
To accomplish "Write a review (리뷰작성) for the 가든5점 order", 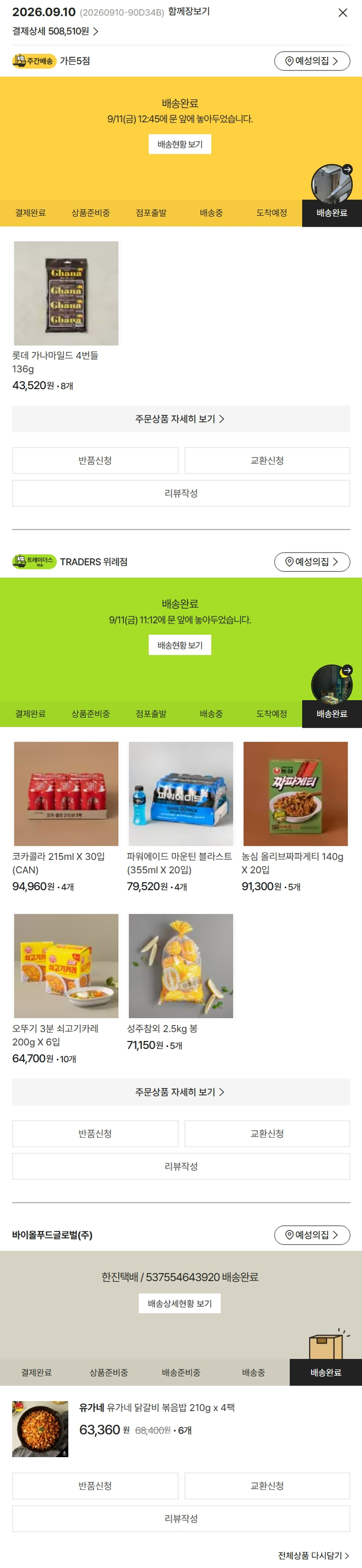I will point(181,493).
